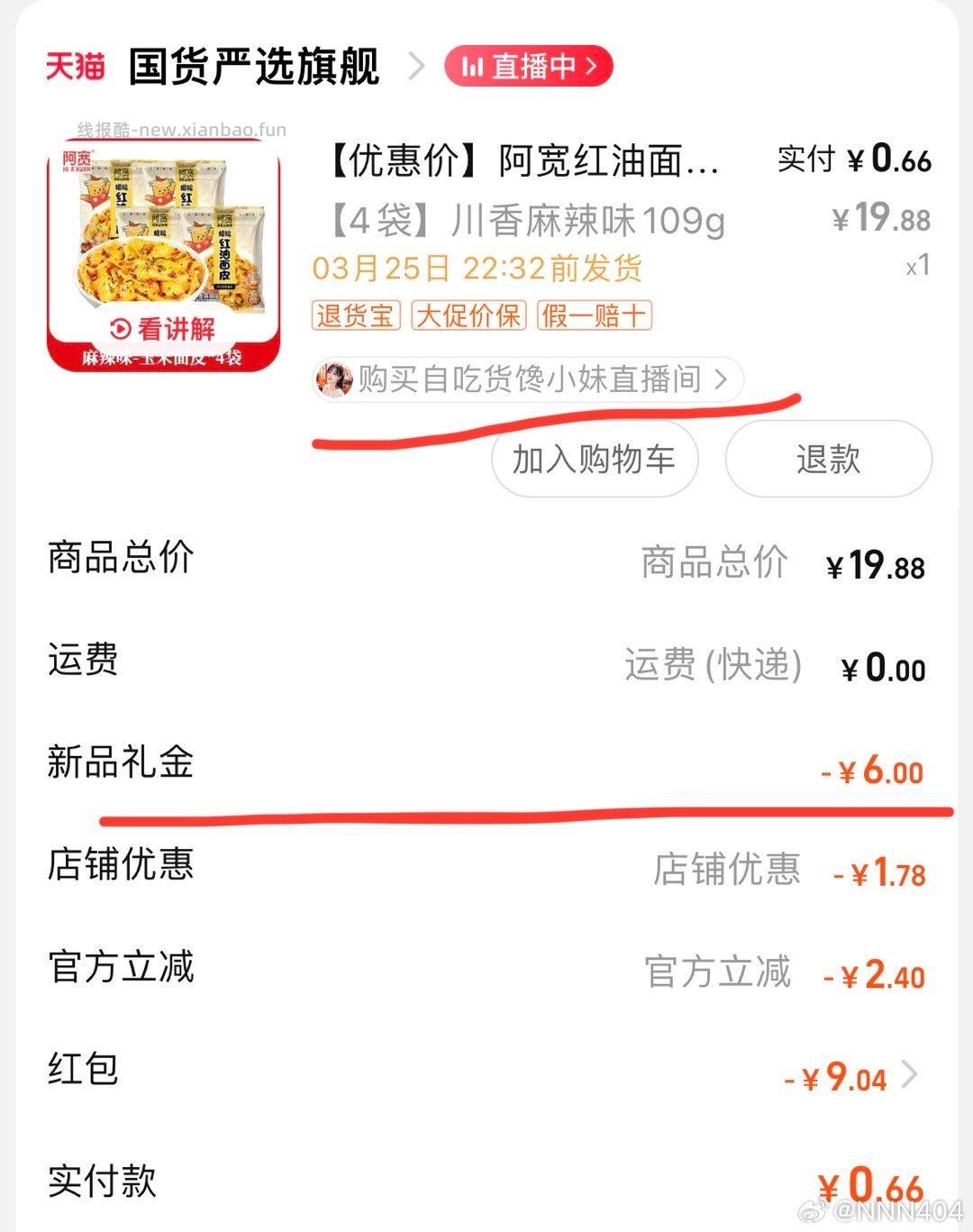
Task: Request a refund via 退款 button
Action: coord(827,460)
